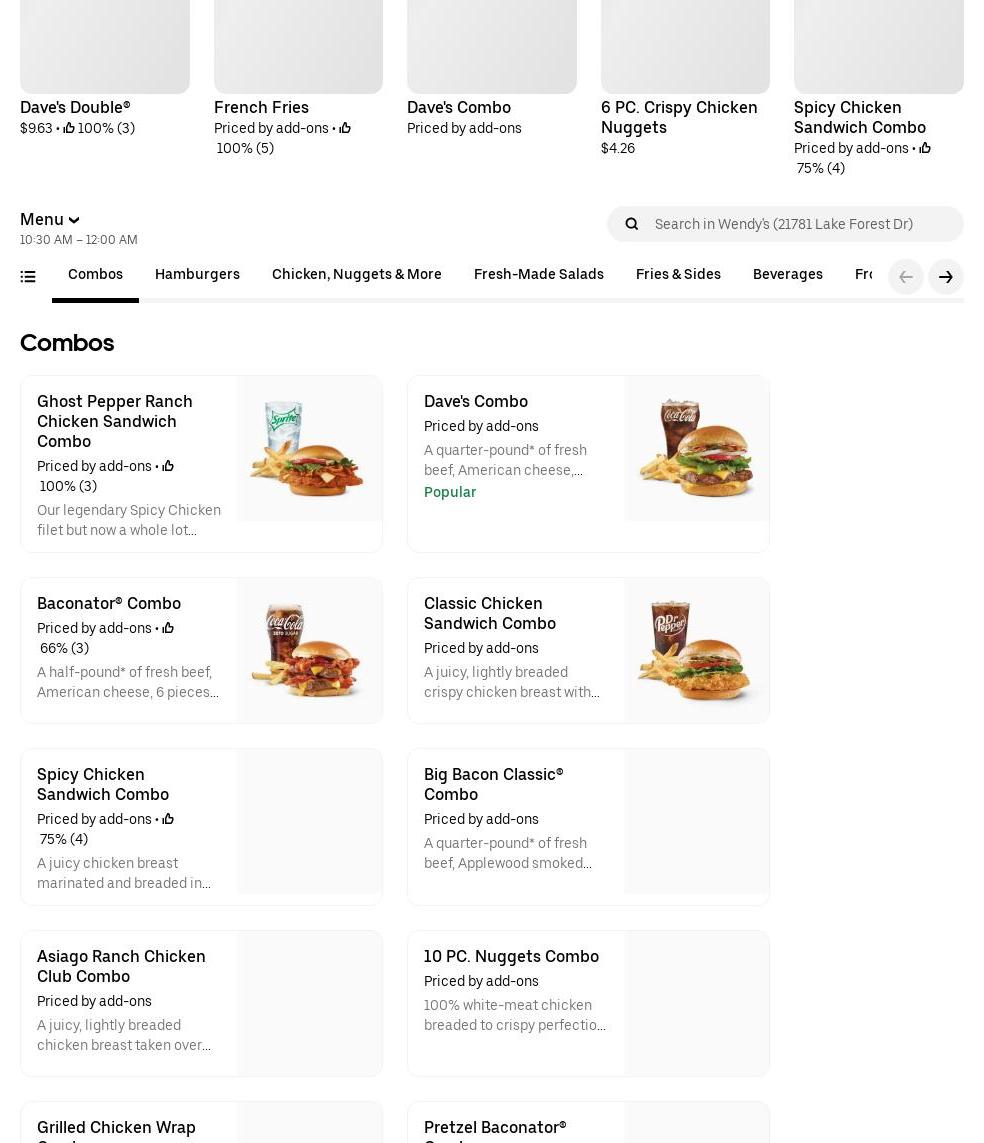Open the category list icon
984x1143 pixels.
pos(28,277)
